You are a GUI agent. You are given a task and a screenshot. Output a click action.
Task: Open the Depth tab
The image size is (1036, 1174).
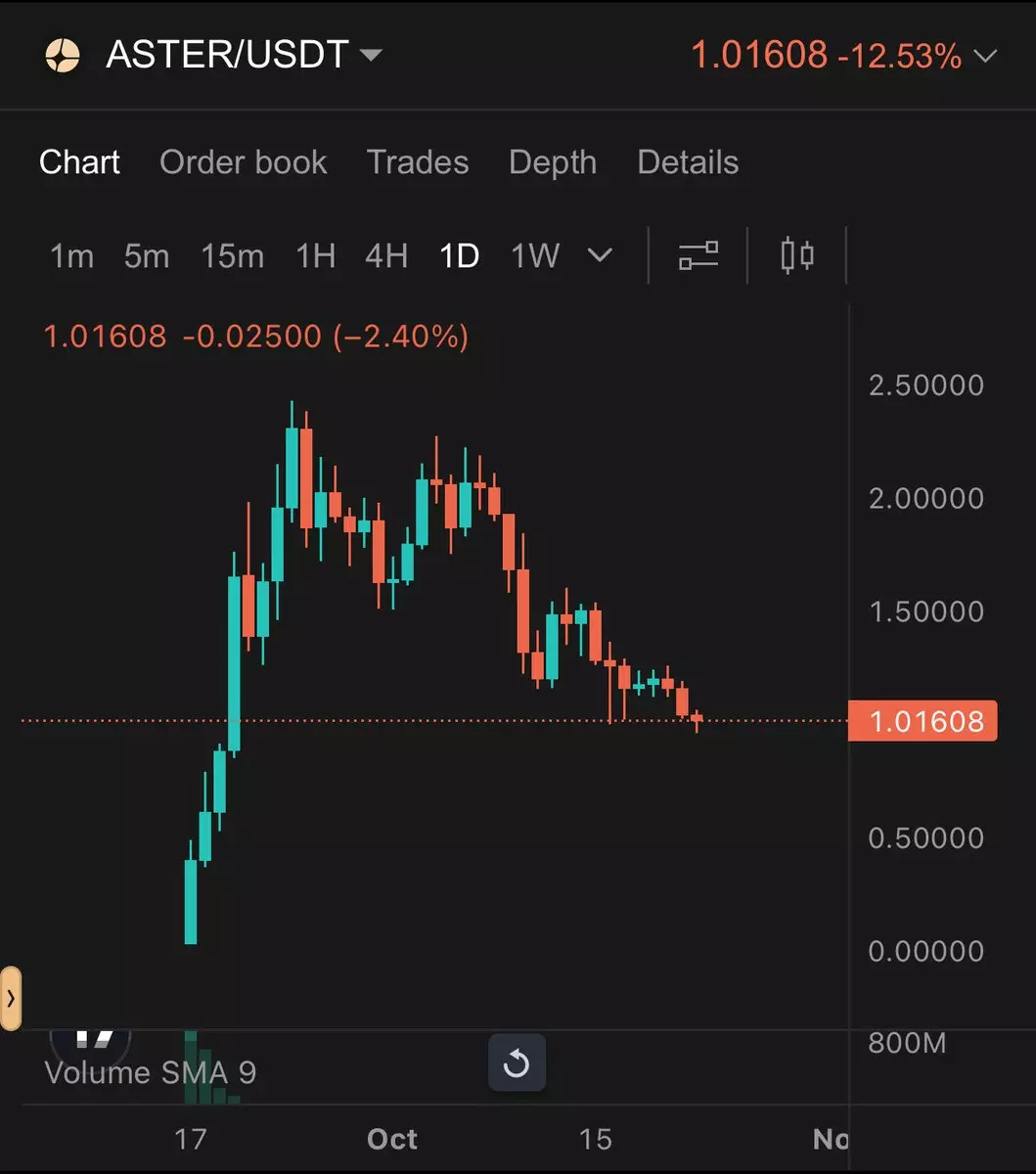coord(553,162)
